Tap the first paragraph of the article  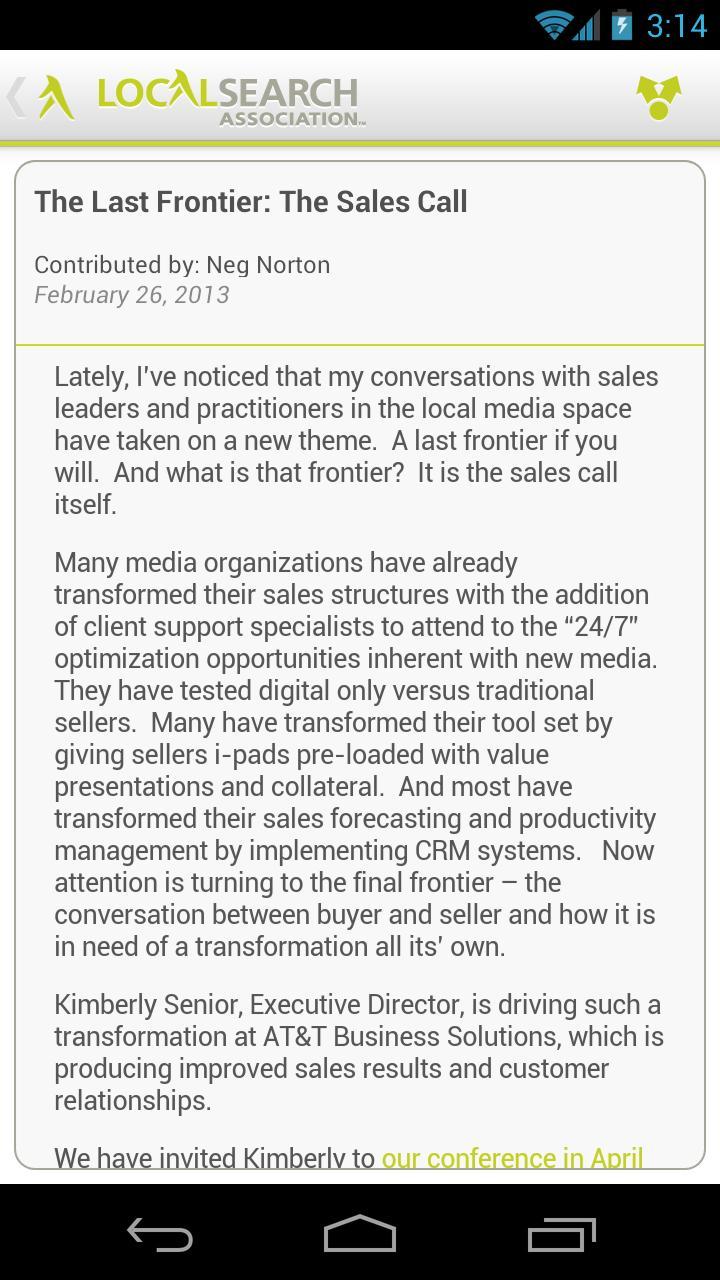tap(355, 440)
